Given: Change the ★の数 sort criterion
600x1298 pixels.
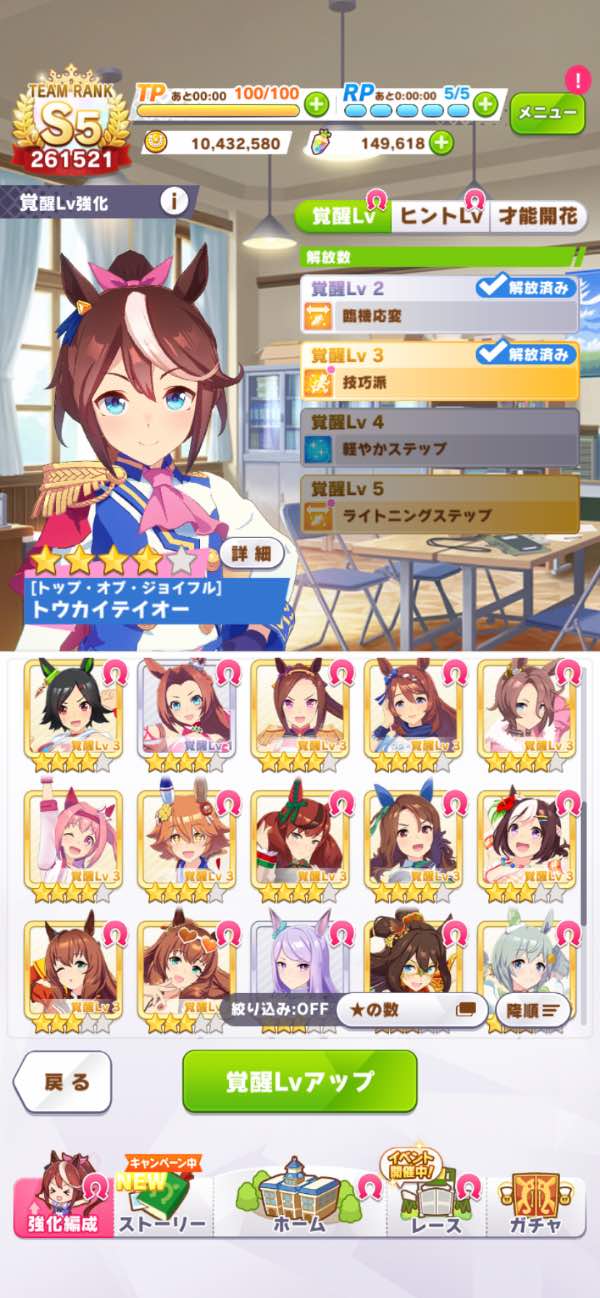Looking at the screenshot, I should tap(411, 1009).
